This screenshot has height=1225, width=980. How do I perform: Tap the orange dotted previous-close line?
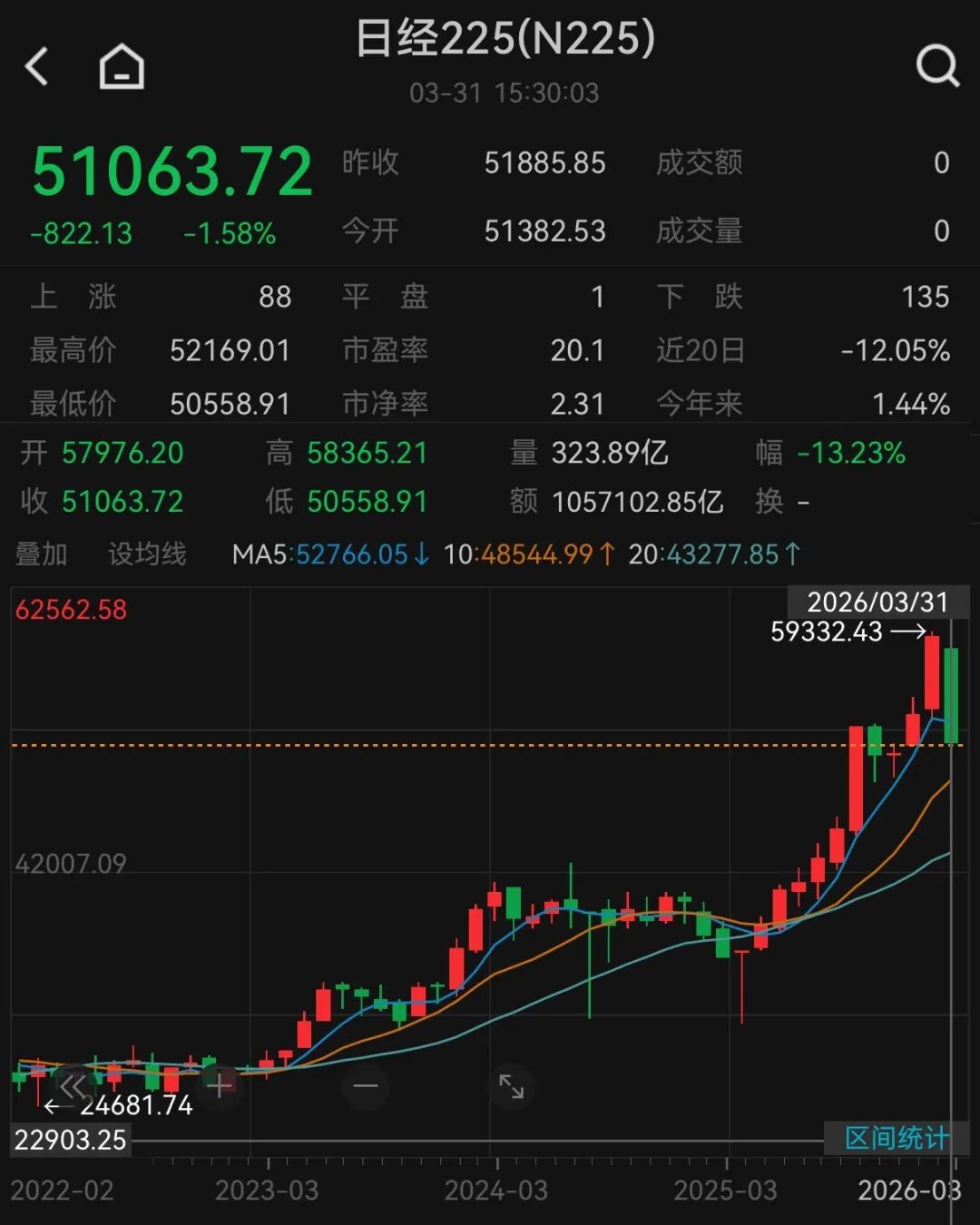click(x=490, y=746)
